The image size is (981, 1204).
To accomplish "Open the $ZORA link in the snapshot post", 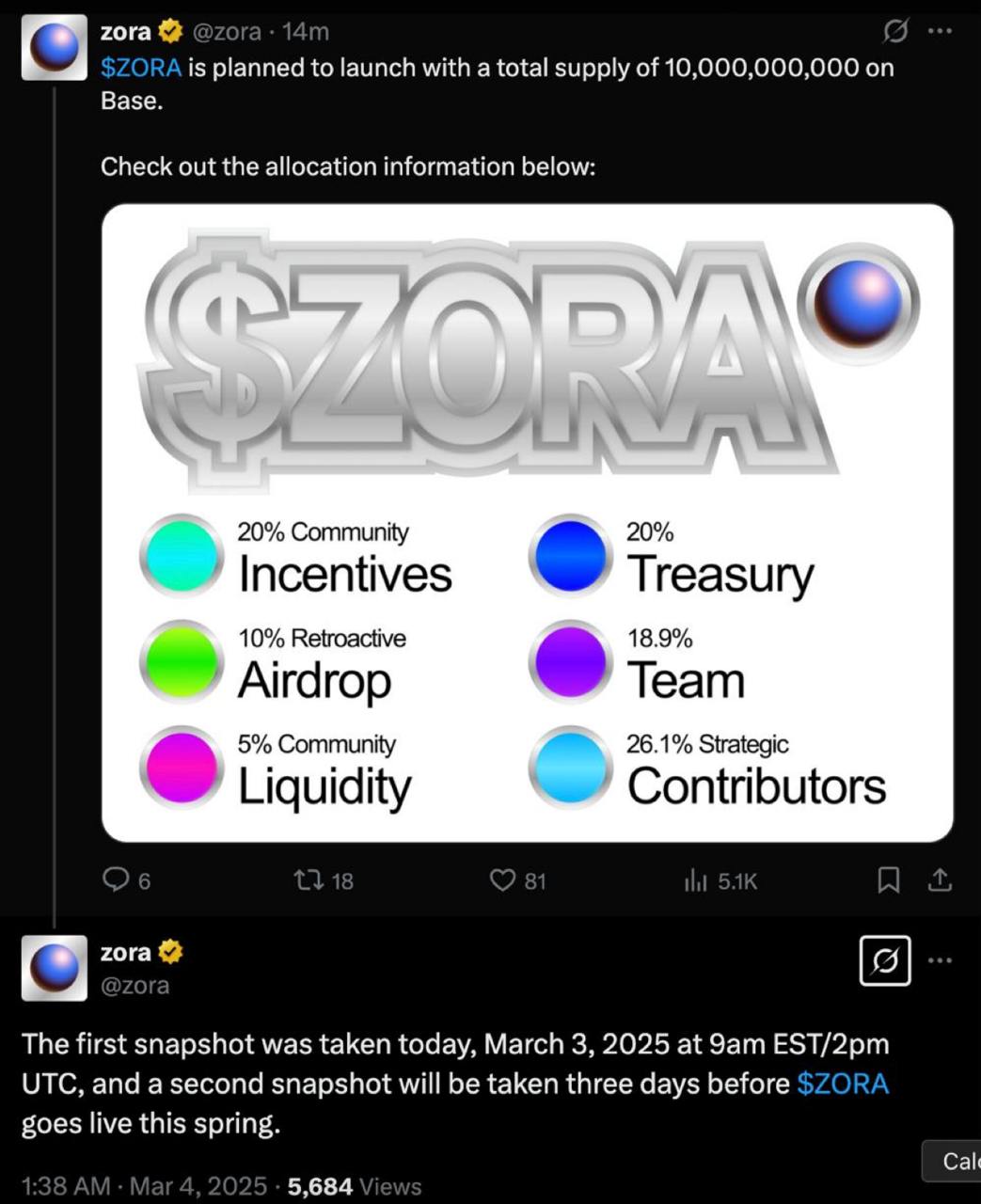I will point(842,1084).
